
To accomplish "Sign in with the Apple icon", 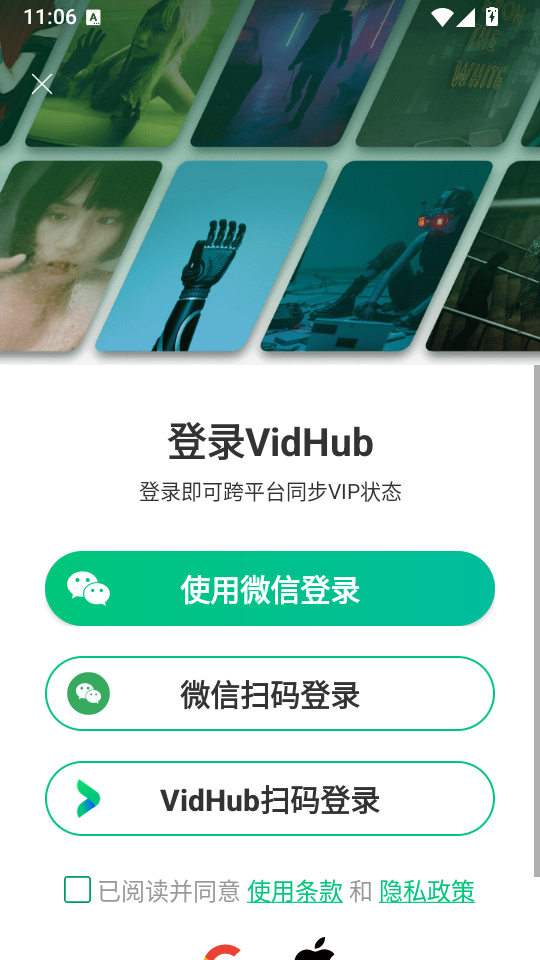I will coord(315,949).
